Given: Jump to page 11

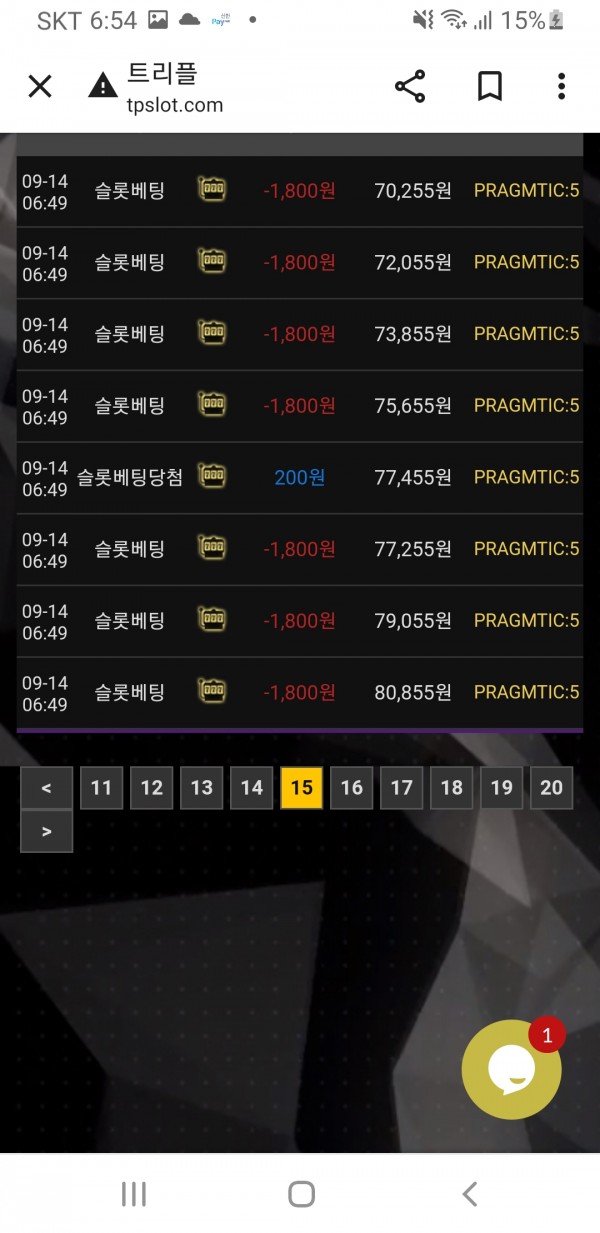Looking at the screenshot, I should (x=101, y=788).
